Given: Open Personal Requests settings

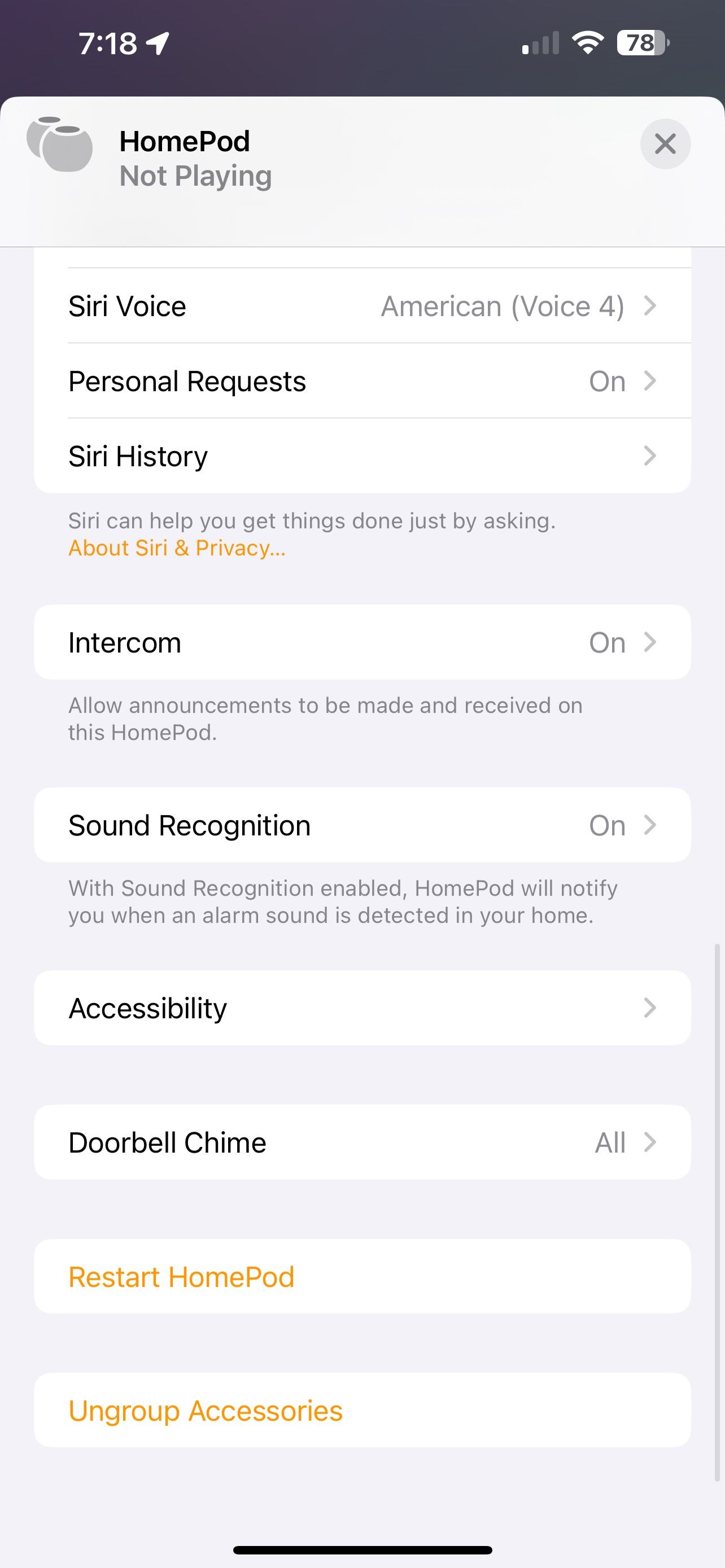Looking at the screenshot, I should coord(362,381).
